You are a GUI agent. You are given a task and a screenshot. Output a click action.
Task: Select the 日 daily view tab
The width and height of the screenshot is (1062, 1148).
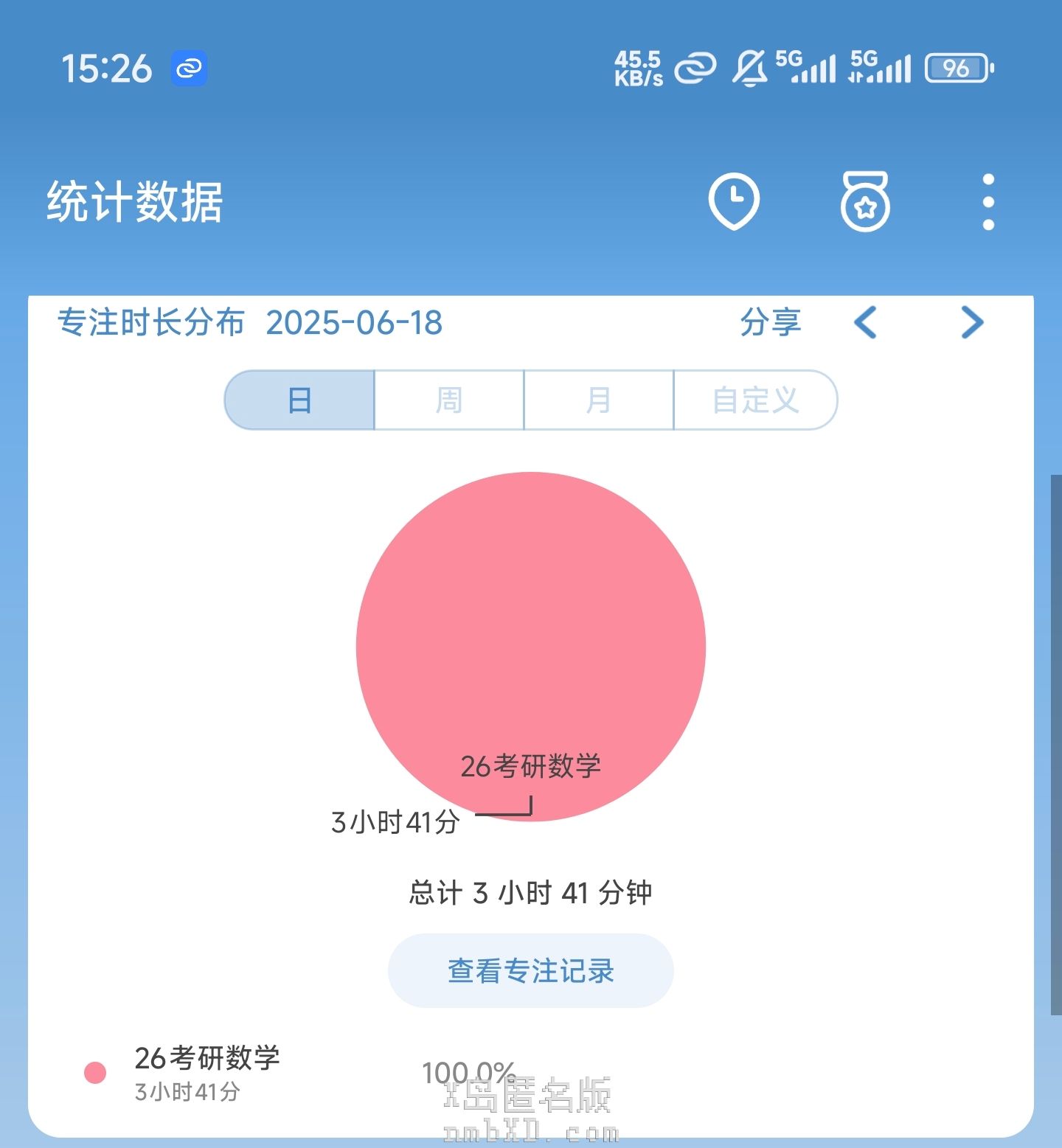tap(300, 400)
